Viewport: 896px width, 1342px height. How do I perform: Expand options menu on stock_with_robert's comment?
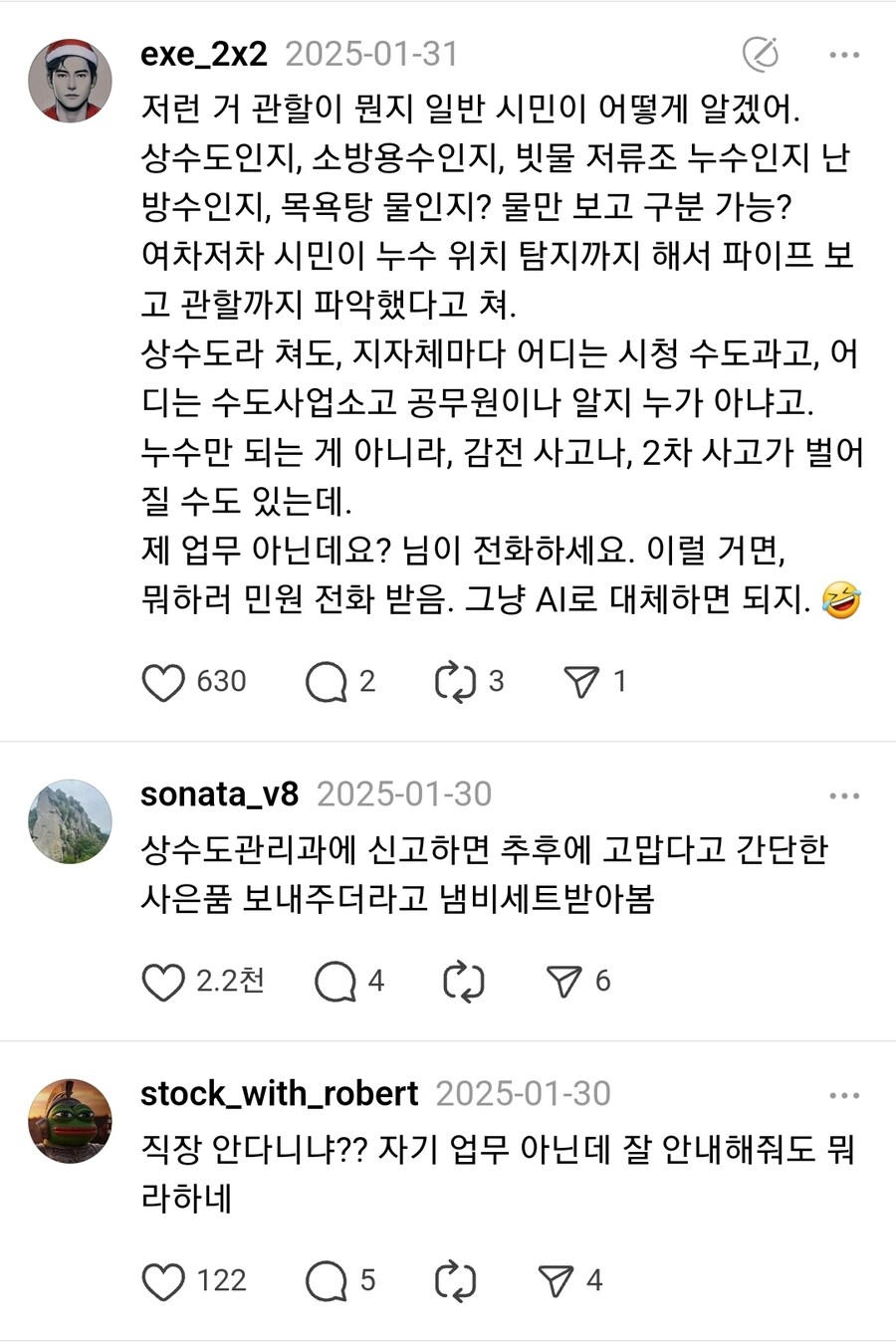point(845,1092)
